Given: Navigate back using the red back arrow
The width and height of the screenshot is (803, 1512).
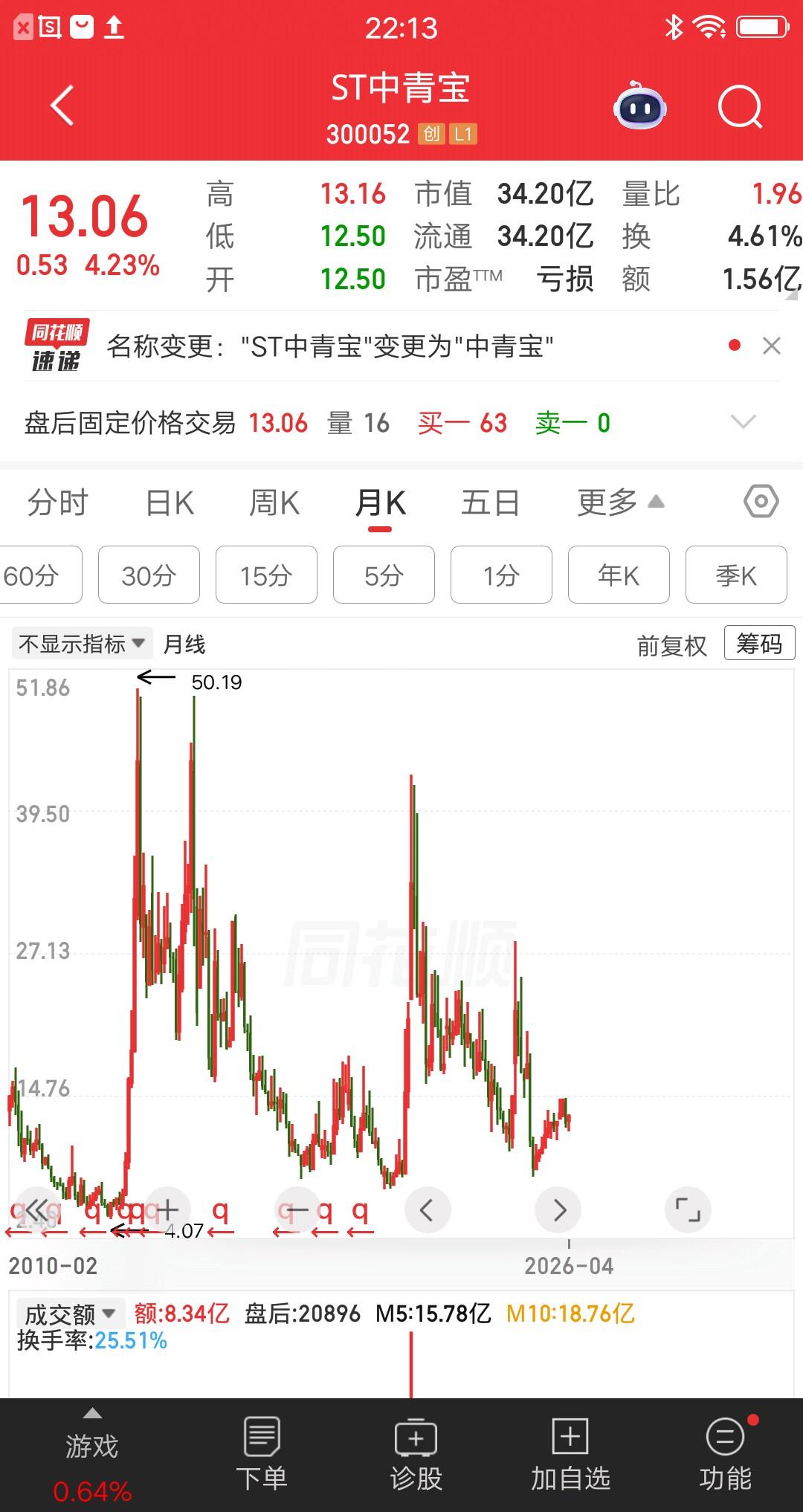Looking at the screenshot, I should [x=62, y=104].
